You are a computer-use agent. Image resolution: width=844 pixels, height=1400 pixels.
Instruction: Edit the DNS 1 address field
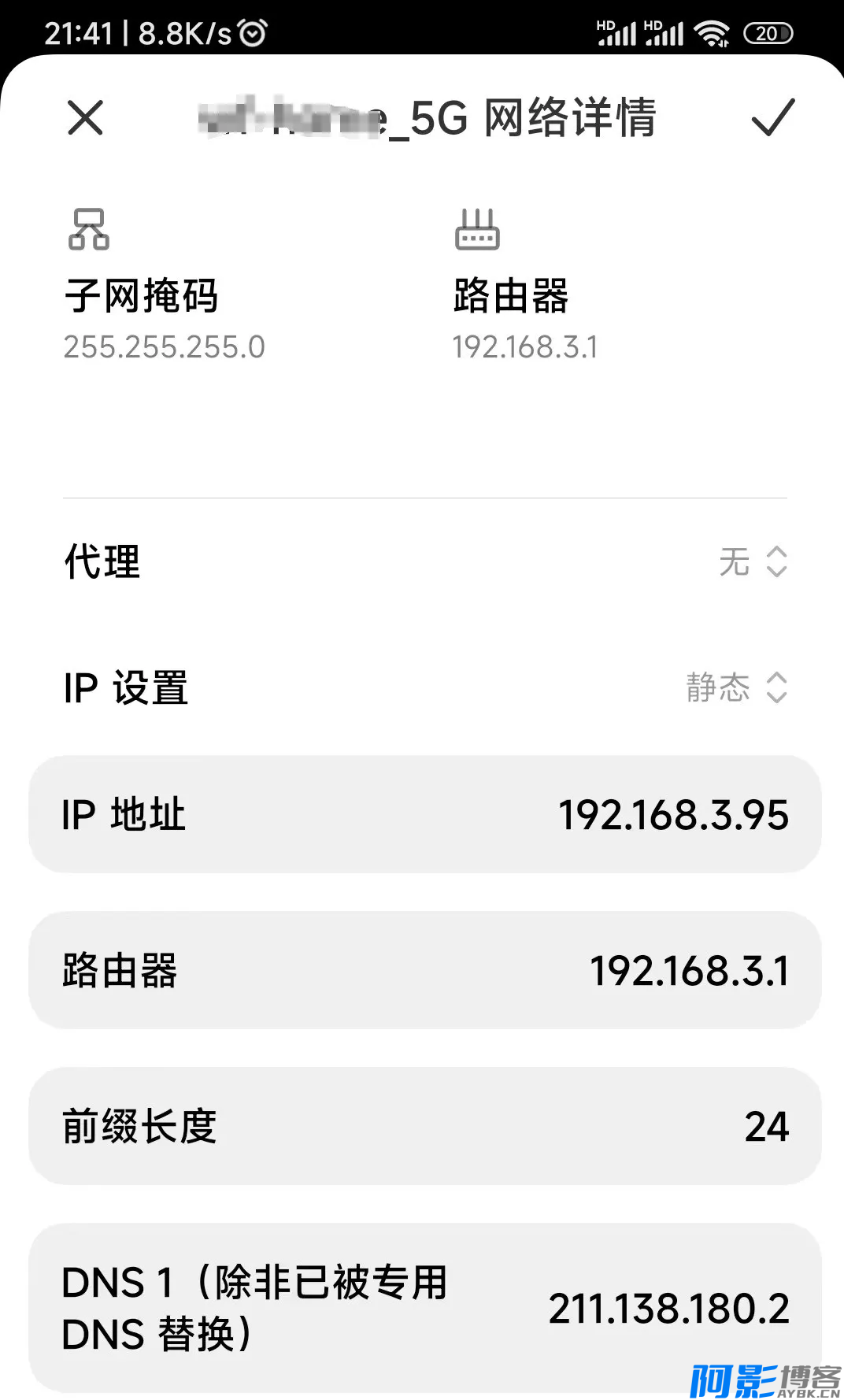pos(425,1308)
